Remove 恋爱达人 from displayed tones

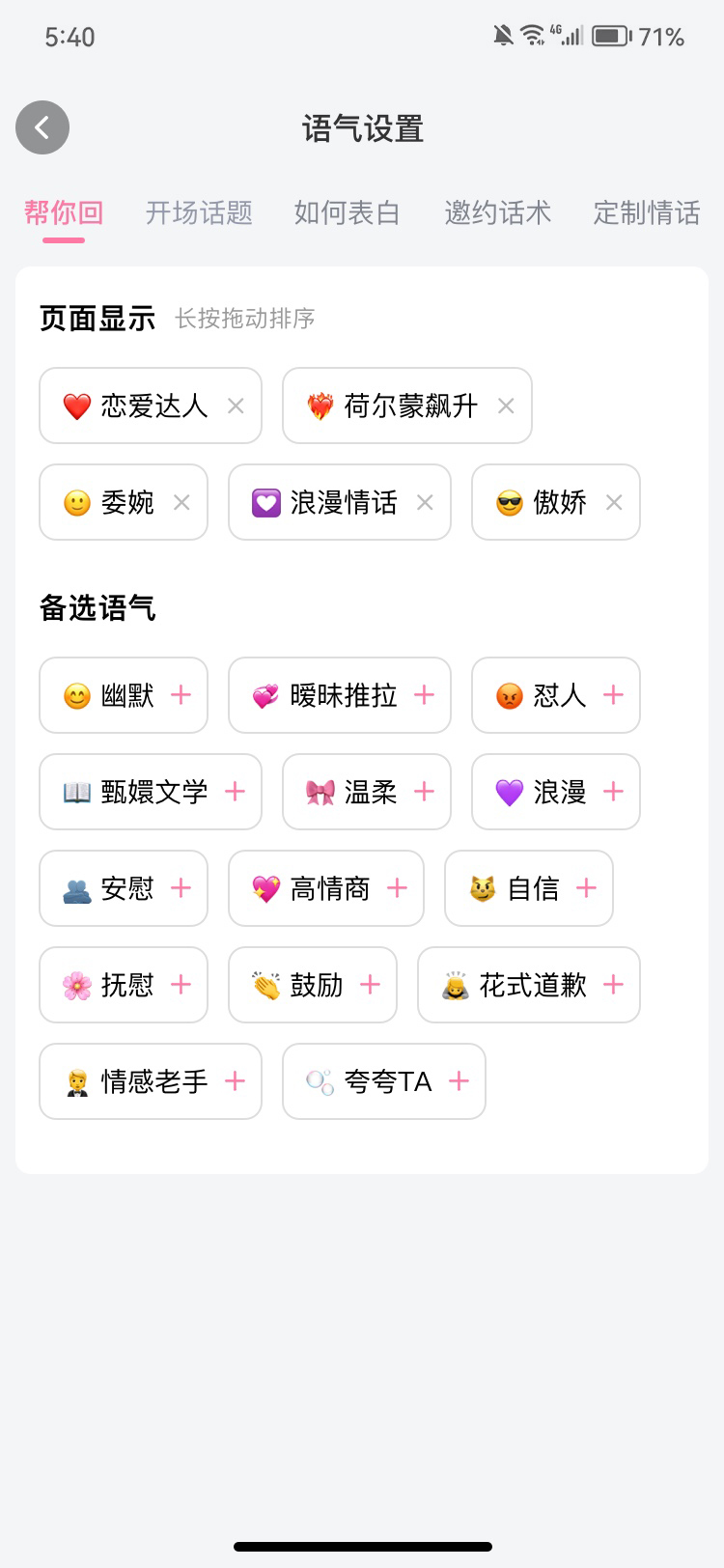point(236,406)
